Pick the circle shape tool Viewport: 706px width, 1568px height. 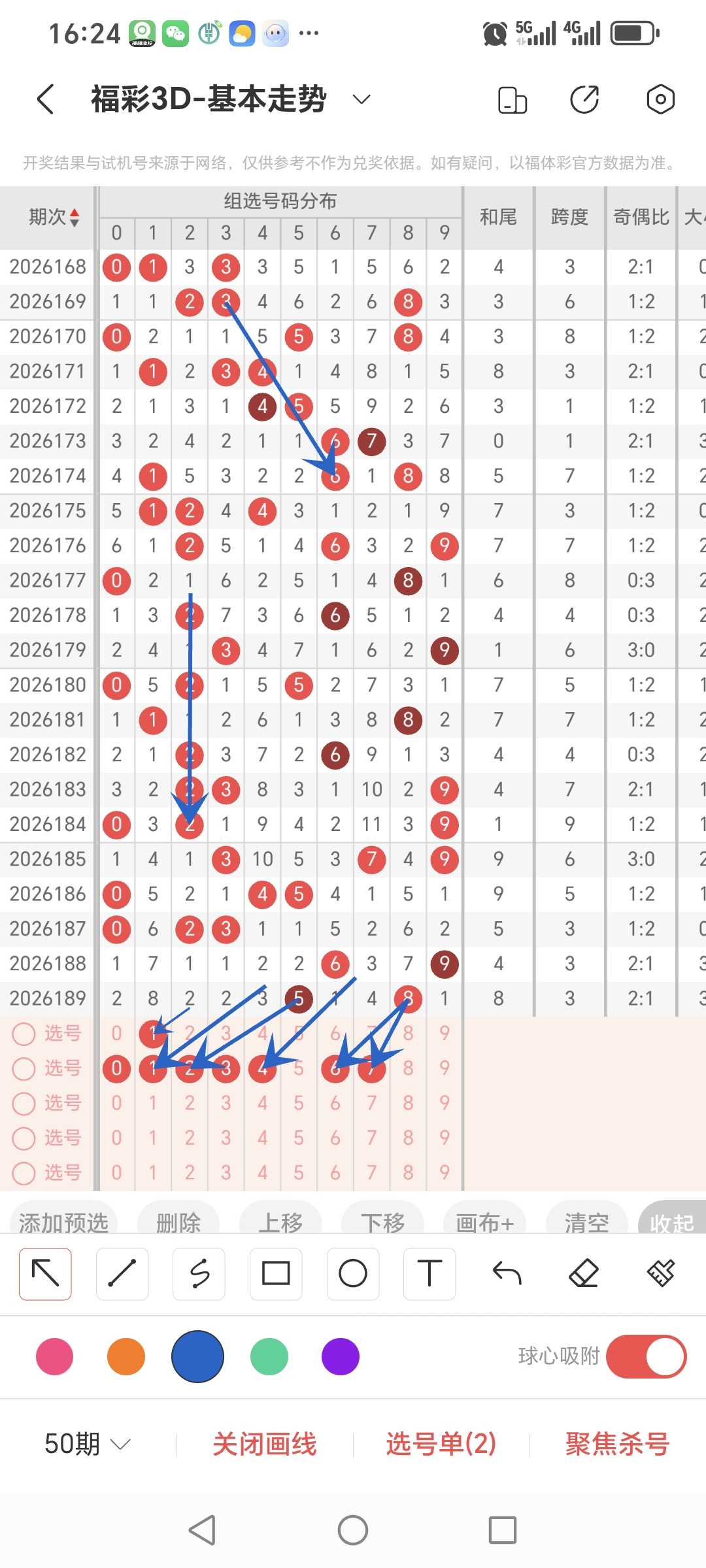click(x=353, y=1273)
